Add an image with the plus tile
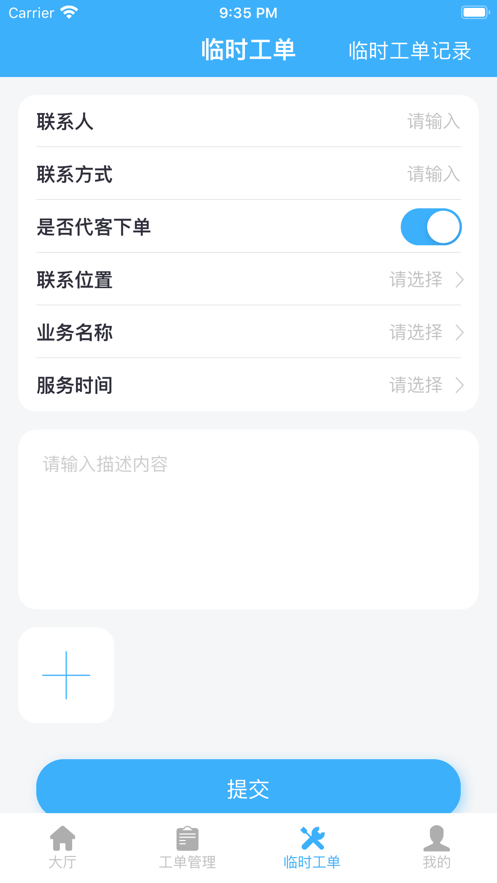Screen dimensions: 497x883 coord(66,675)
